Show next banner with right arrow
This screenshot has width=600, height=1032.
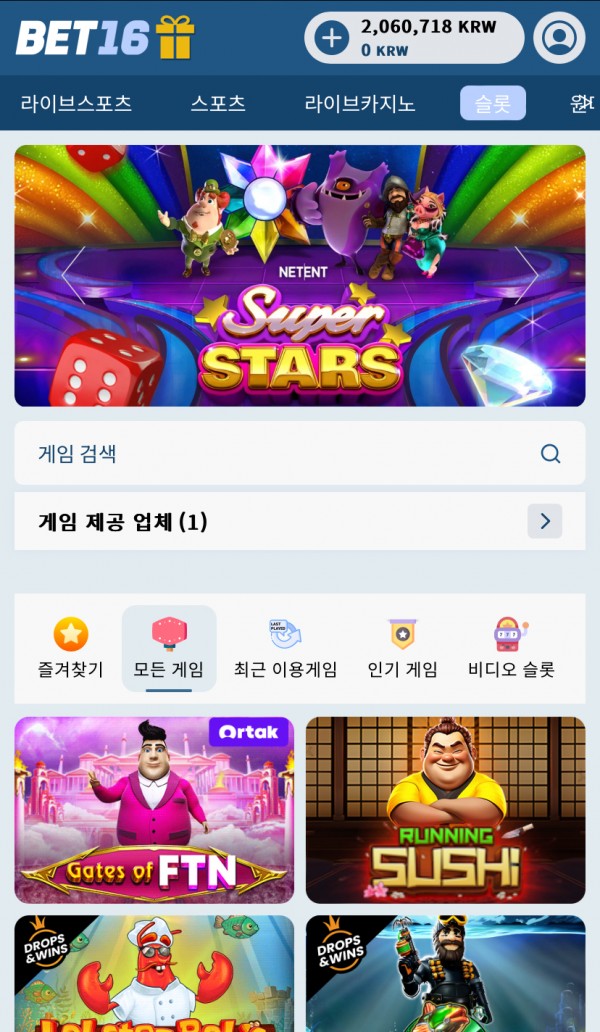(x=526, y=274)
